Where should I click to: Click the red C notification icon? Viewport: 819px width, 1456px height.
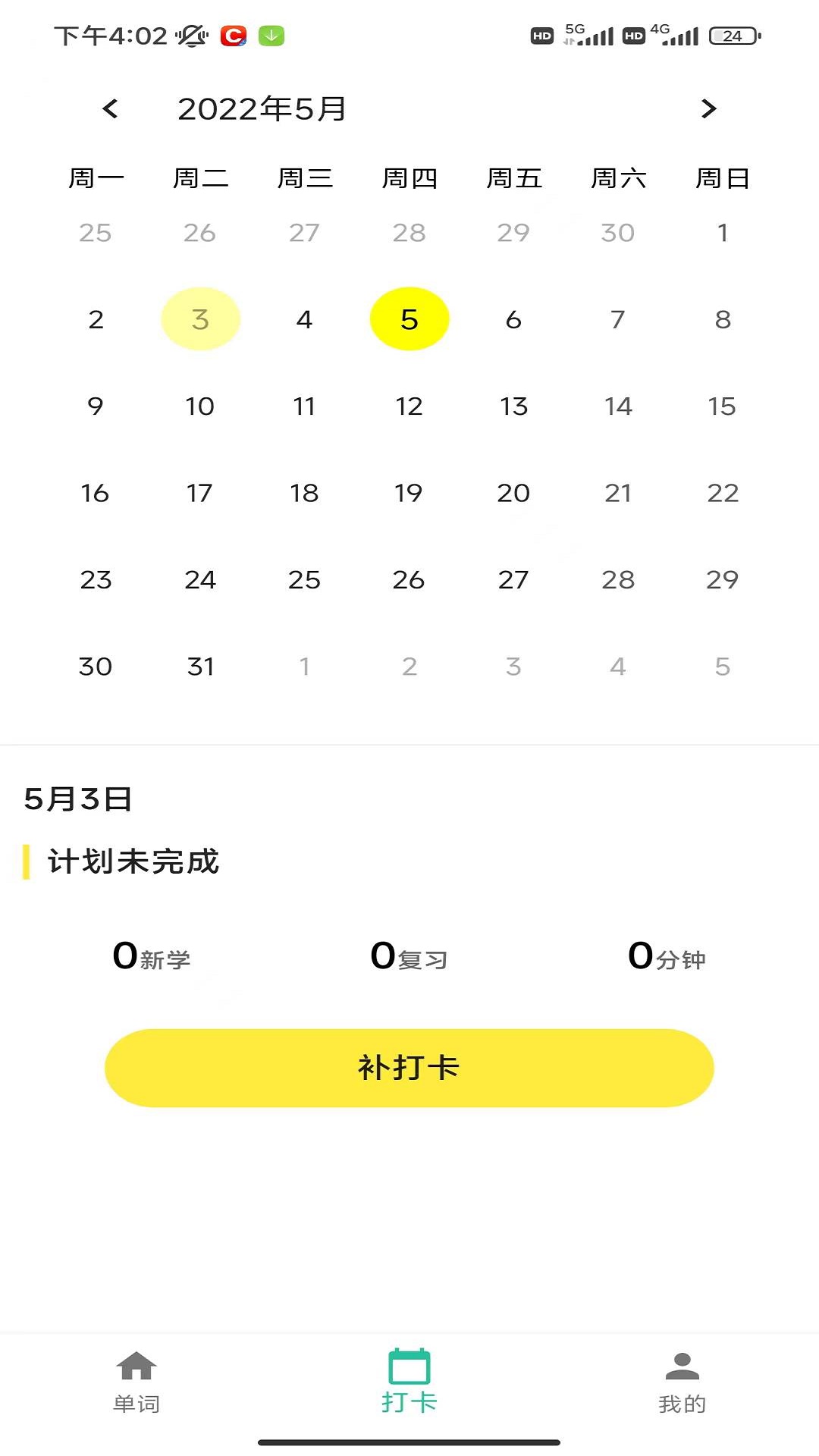click(x=233, y=34)
